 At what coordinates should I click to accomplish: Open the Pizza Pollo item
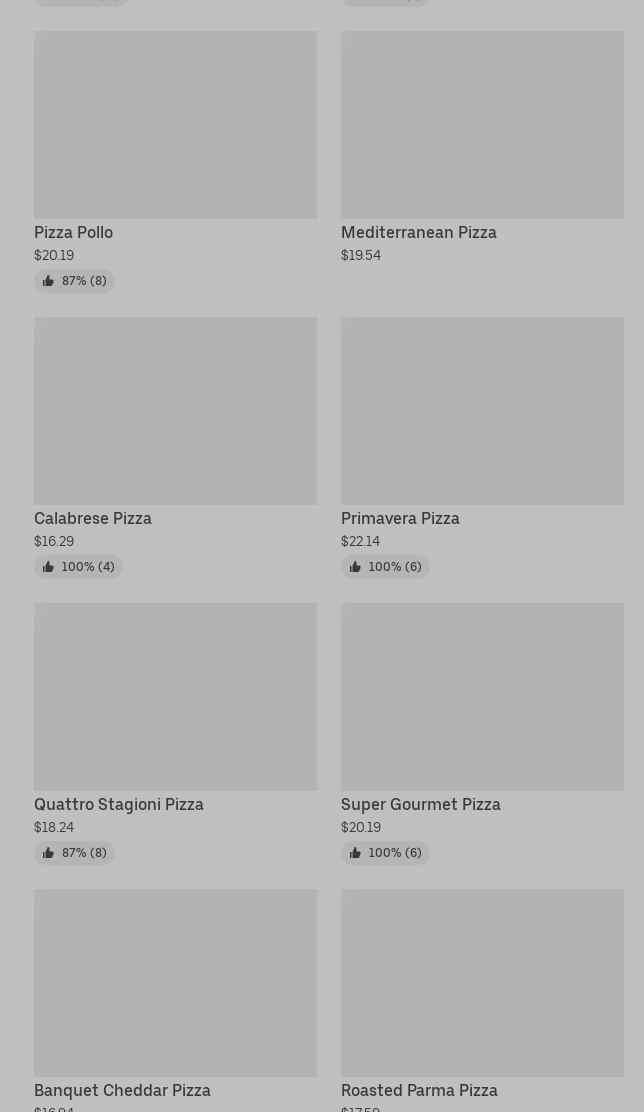pyautogui.click(x=175, y=160)
